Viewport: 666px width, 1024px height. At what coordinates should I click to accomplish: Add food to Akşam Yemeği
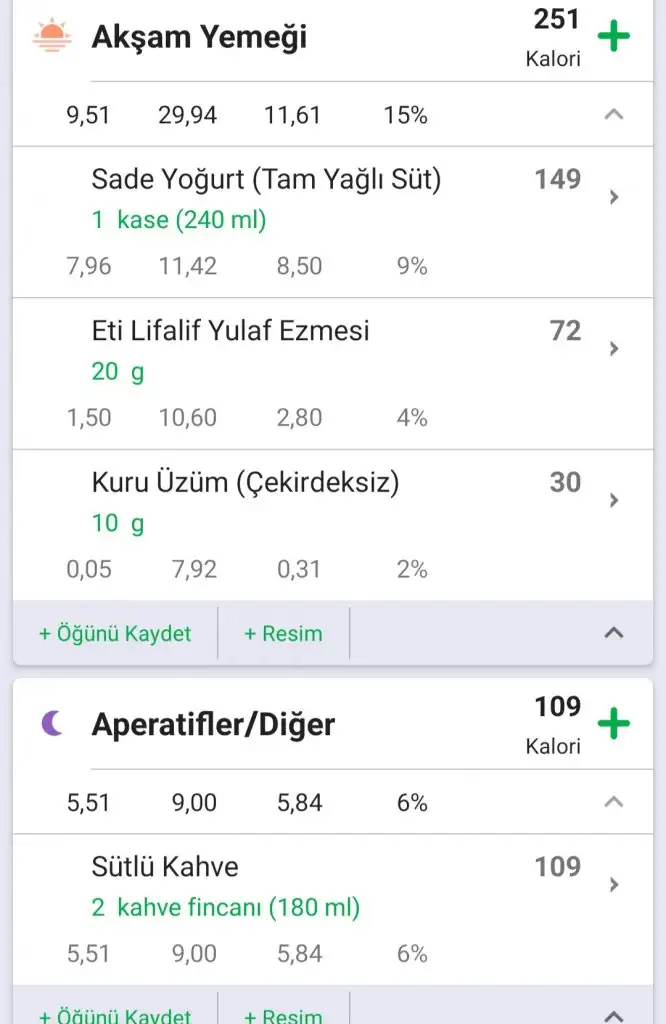[x=614, y=38]
